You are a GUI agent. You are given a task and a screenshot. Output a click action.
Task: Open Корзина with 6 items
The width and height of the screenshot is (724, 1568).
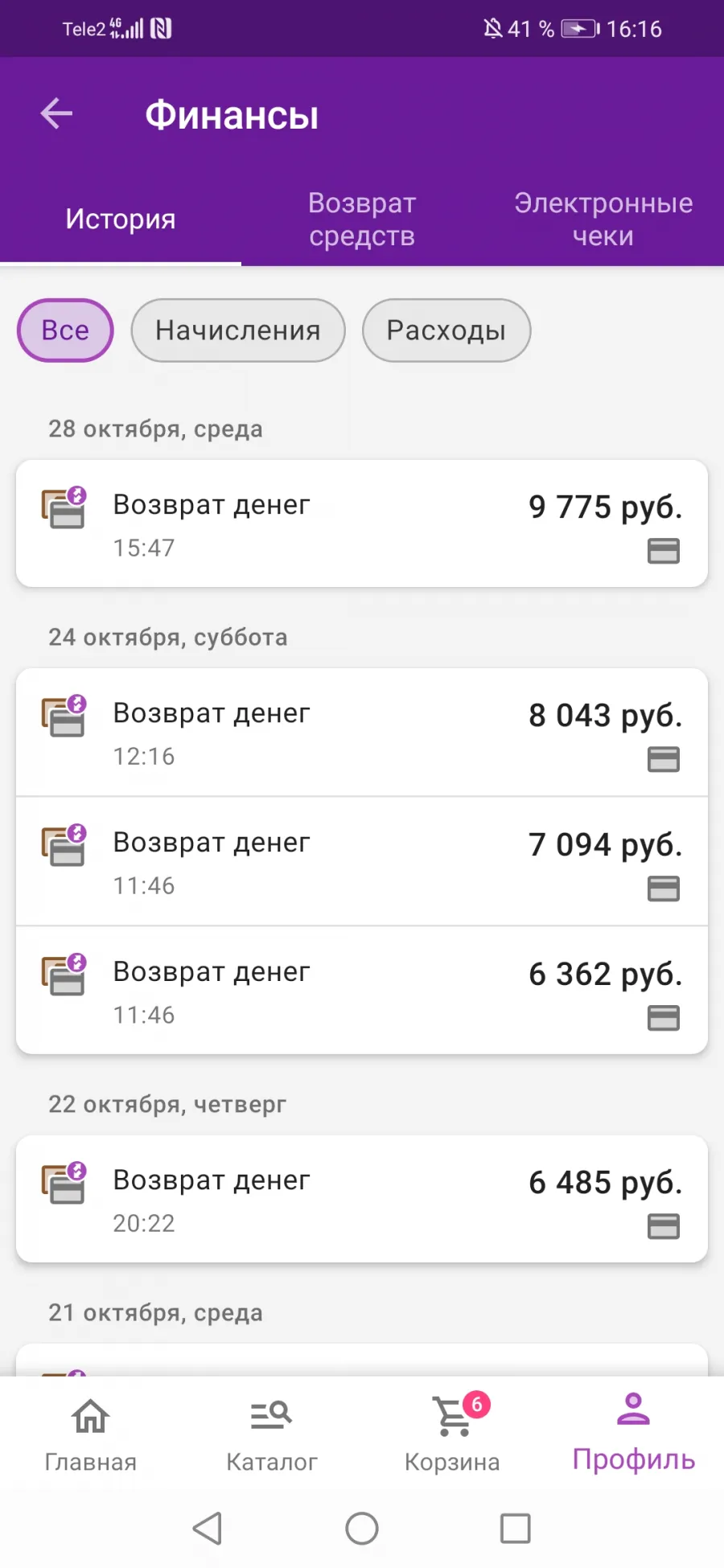pos(452,1434)
